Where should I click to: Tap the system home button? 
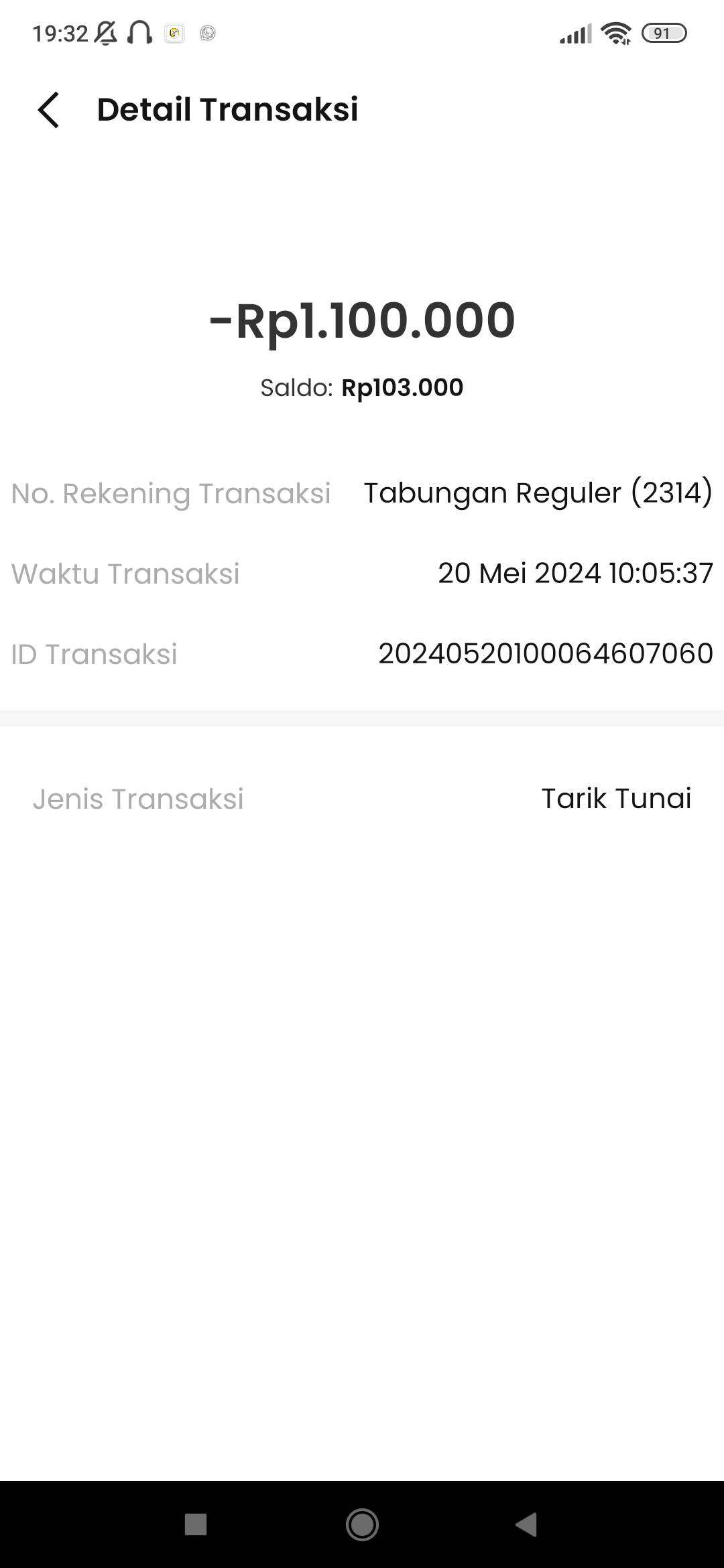[x=362, y=1524]
